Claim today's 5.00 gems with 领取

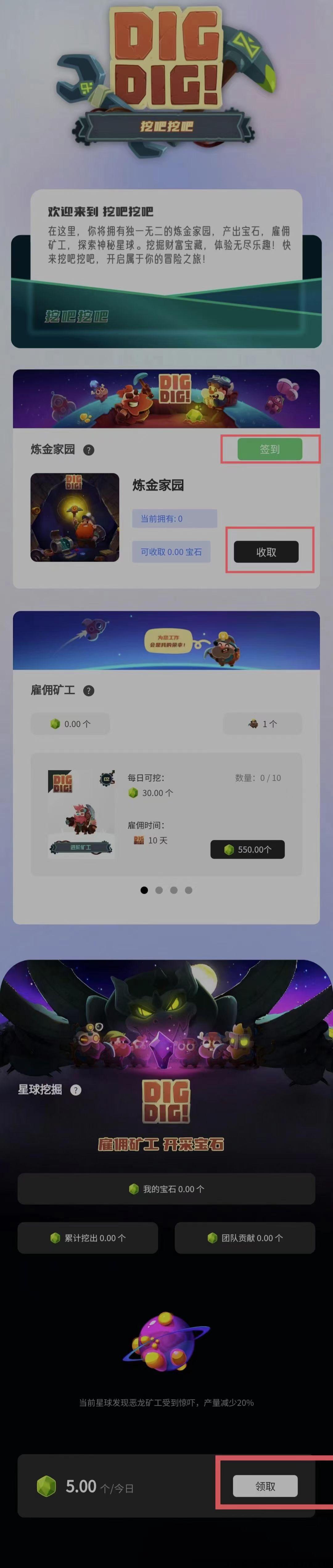pyautogui.click(x=265, y=1486)
